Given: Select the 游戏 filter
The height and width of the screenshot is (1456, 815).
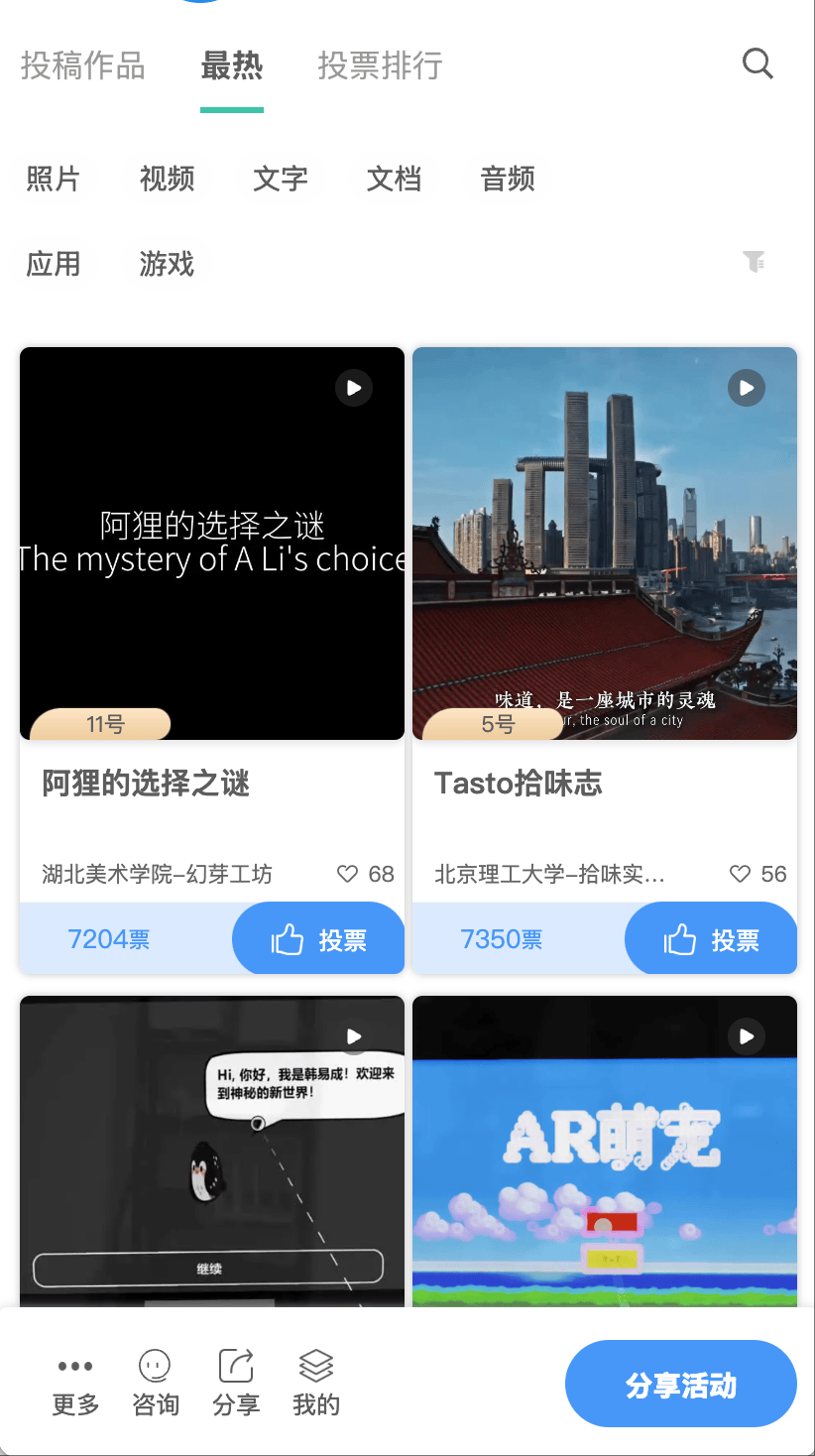Looking at the screenshot, I should point(164,264).
